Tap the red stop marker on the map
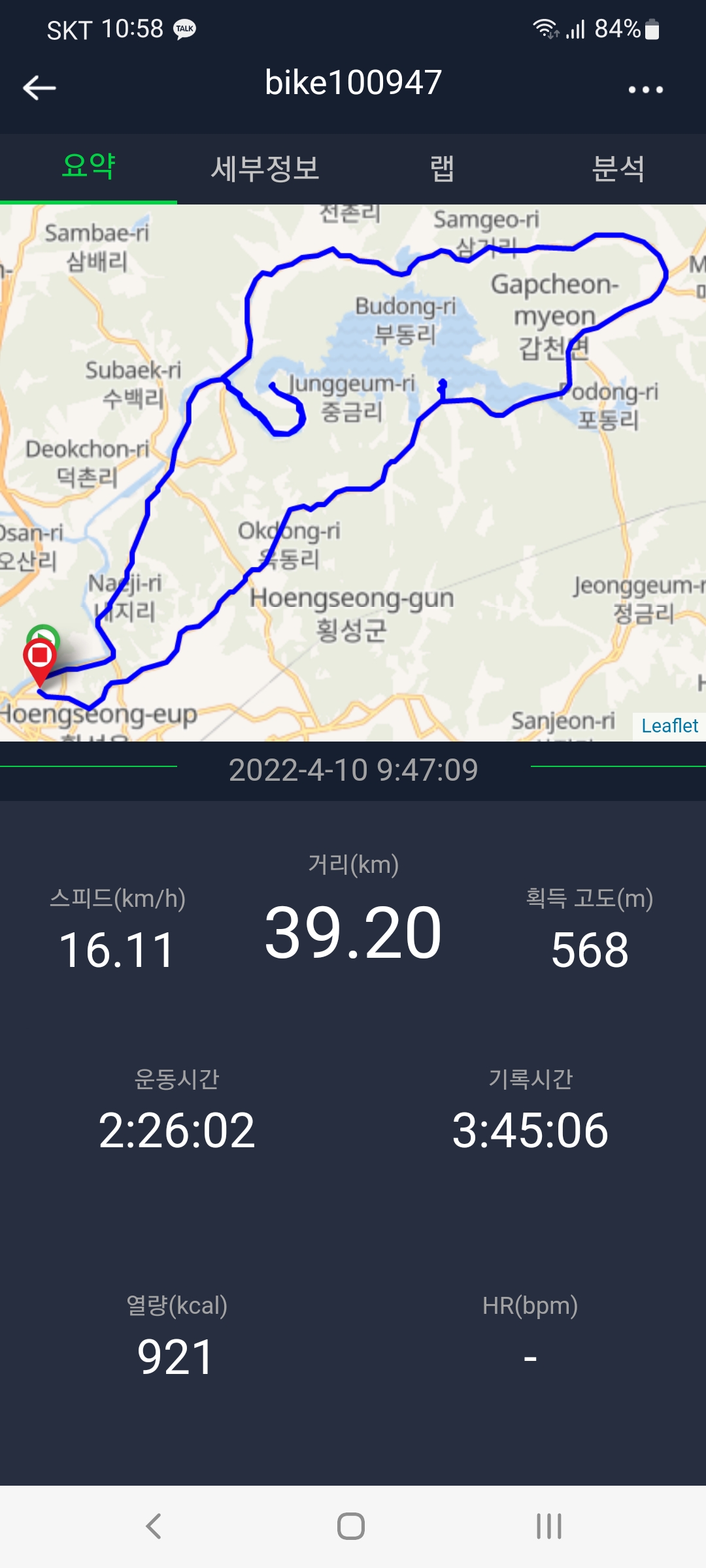 pos(40,657)
